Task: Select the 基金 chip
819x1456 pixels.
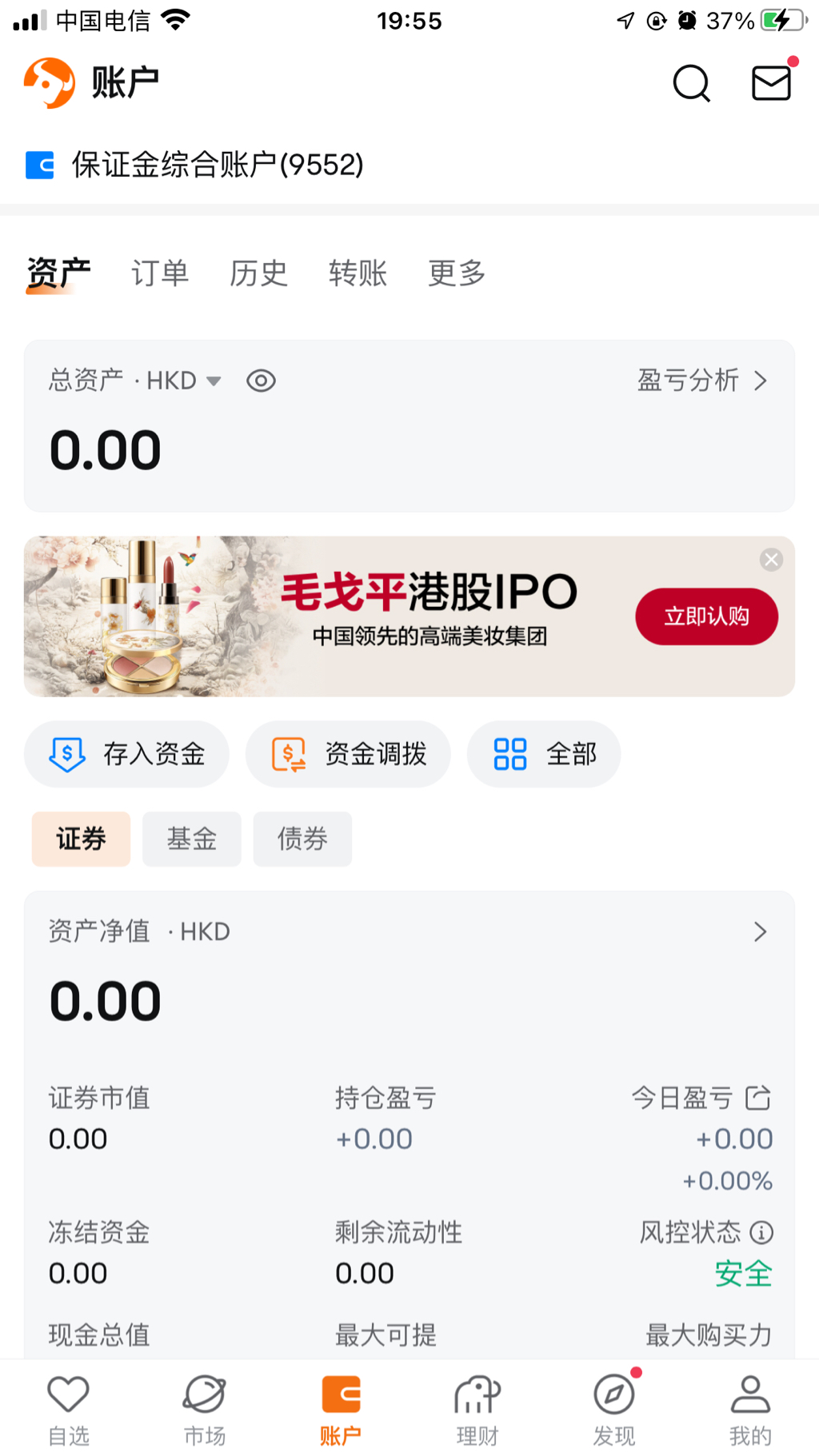Action: click(192, 839)
